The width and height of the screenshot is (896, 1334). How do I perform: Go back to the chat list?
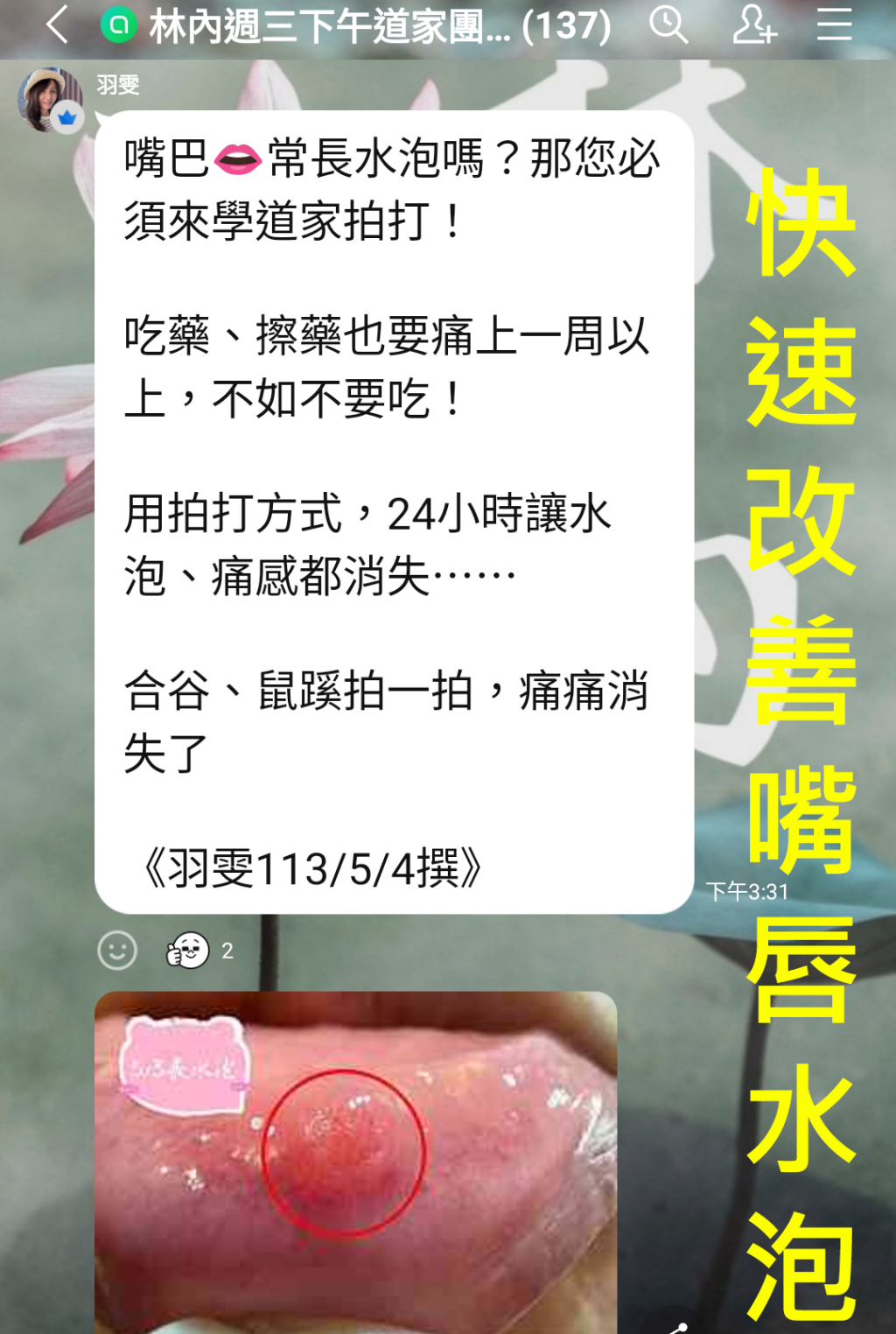pyautogui.click(x=58, y=25)
